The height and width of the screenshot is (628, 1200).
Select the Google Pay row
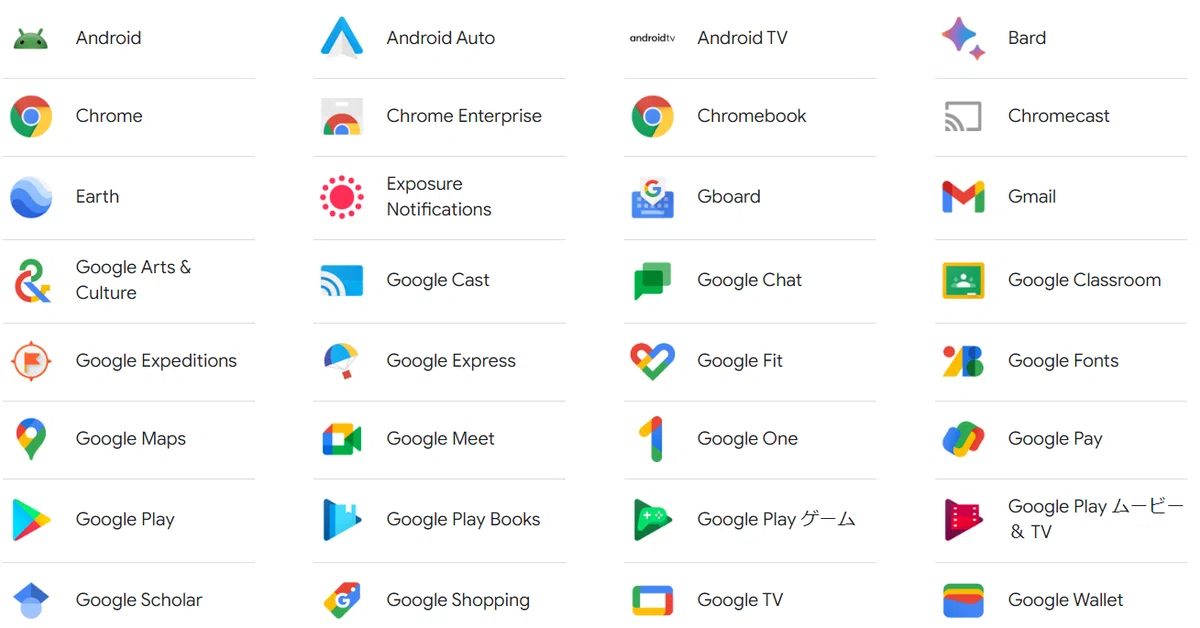click(x=1054, y=439)
